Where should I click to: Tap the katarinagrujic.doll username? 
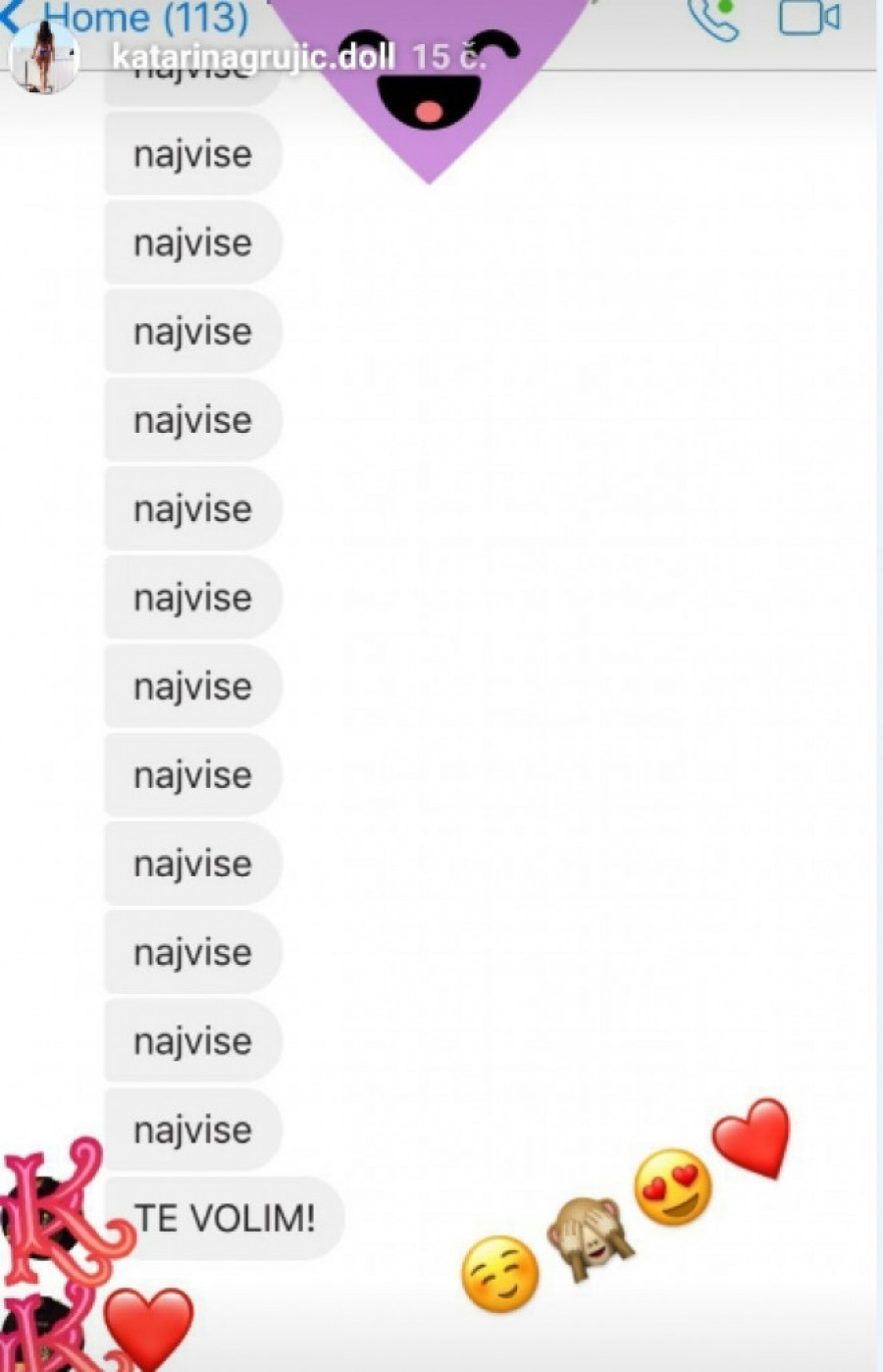coord(253,57)
